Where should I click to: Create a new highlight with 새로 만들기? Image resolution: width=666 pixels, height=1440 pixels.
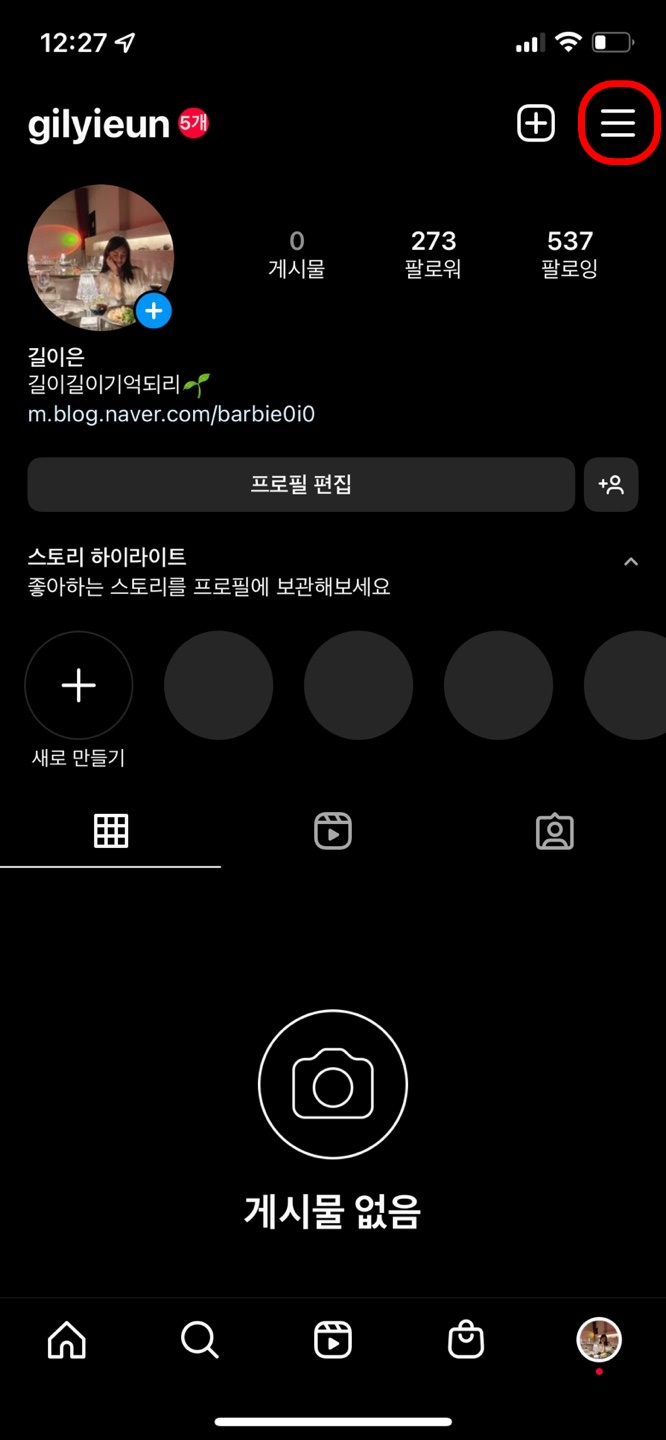78,686
